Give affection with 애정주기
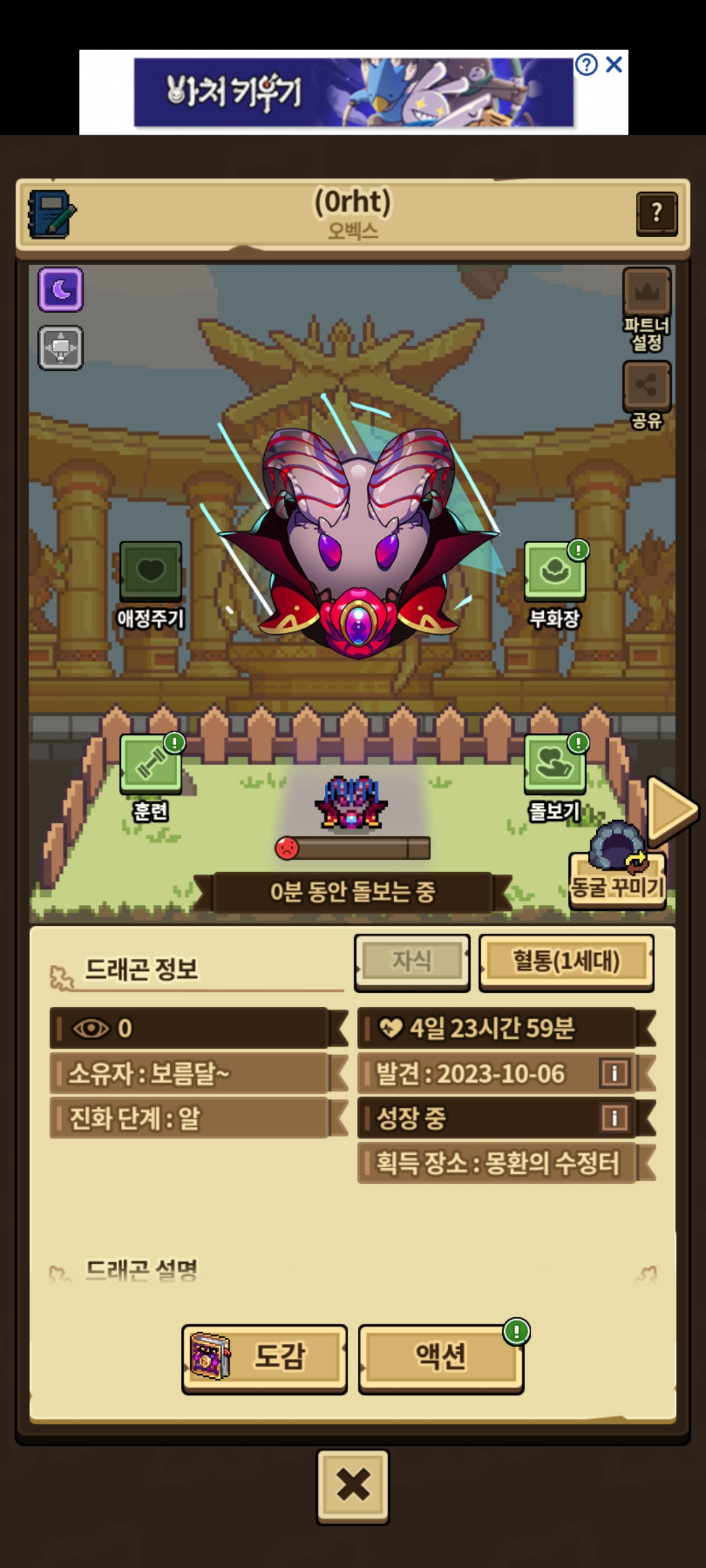Screen dimensions: 706x1568 [150, 585]
